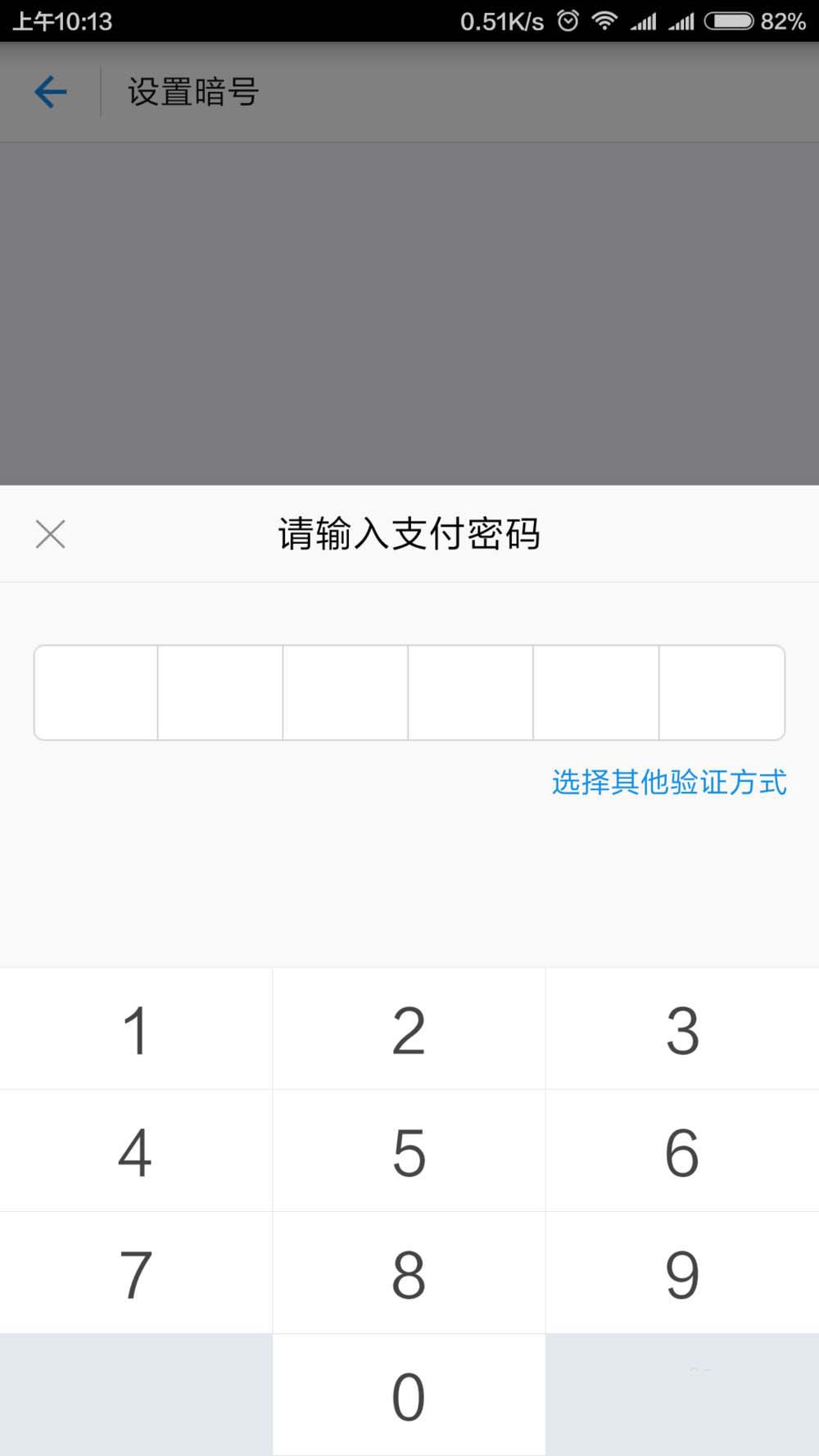Enter digit 5 on keypad
Screen dimensions: 819x1456
point(409,1151)
